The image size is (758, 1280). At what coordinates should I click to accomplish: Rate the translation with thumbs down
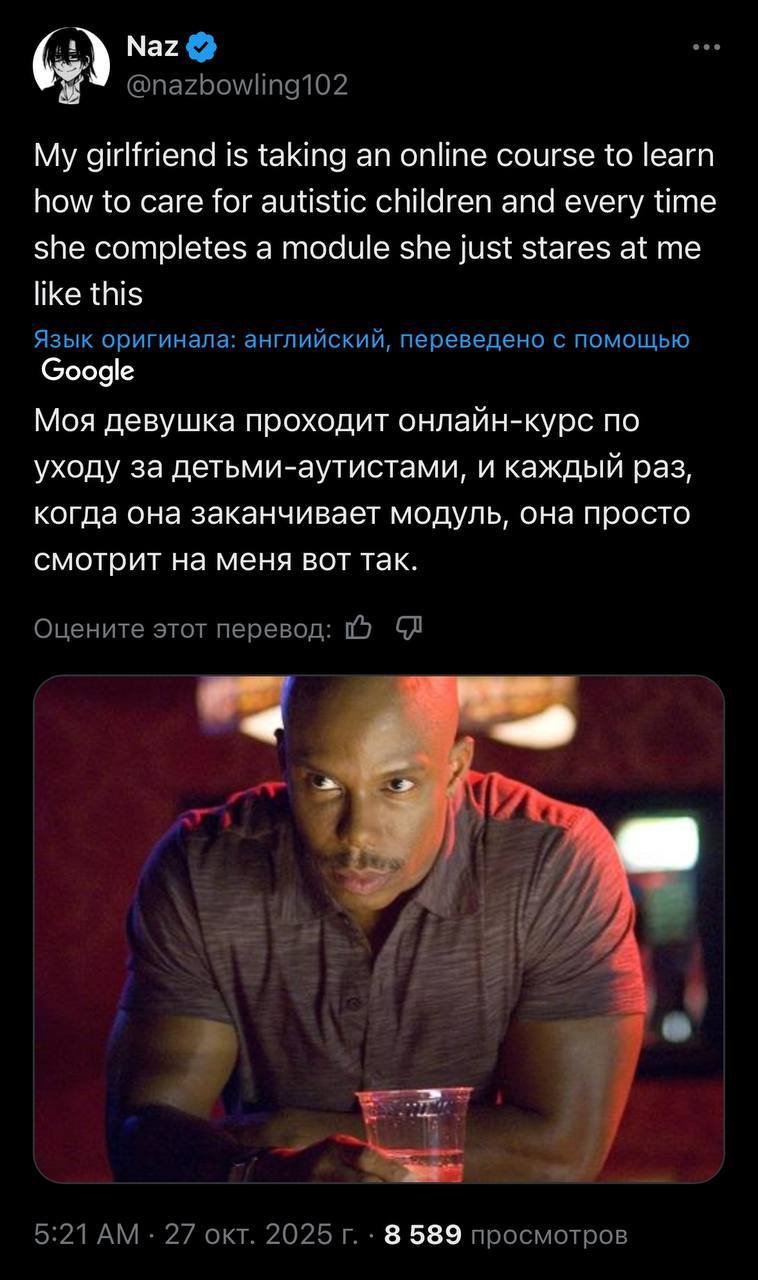(410, 627)
